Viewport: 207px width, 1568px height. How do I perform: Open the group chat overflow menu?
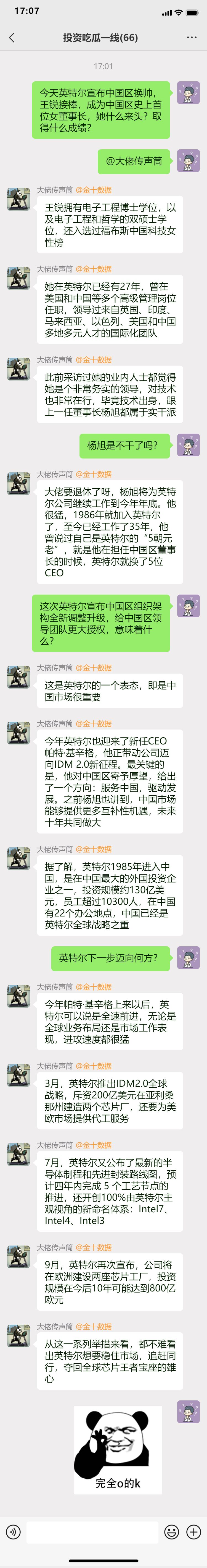192,38
